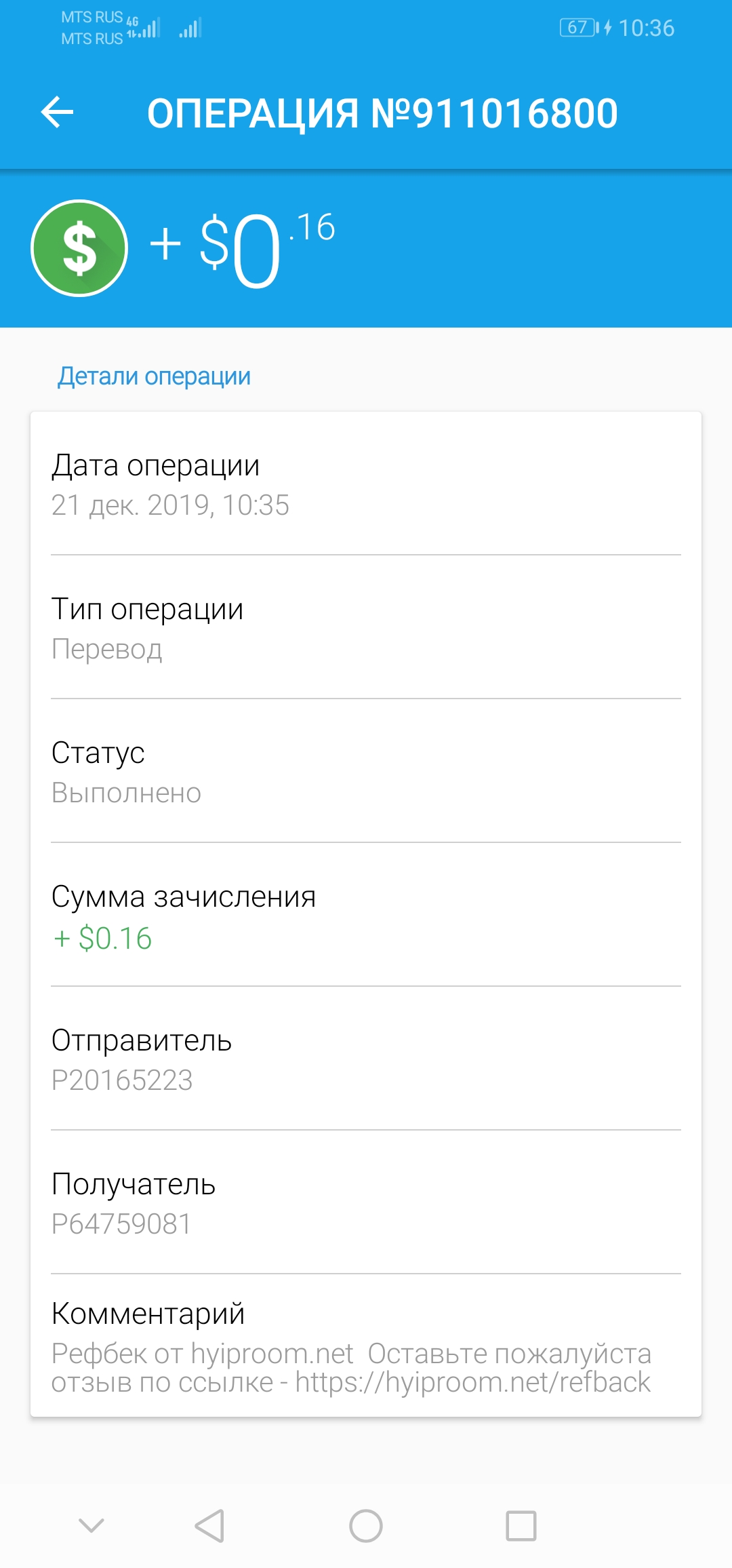This screenshot has width=732, height=1568.
Task: Tap the system back button
Action: [x=209, y=1526]
